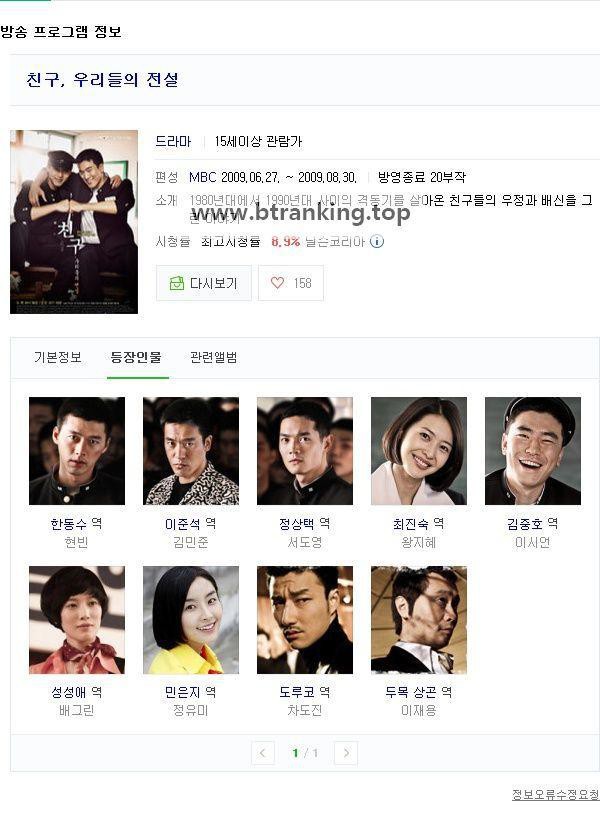This screenshot has width=600, height=825.
Task: Open the 친구, 우리들의 전설 title link
Action: point(102,80)
